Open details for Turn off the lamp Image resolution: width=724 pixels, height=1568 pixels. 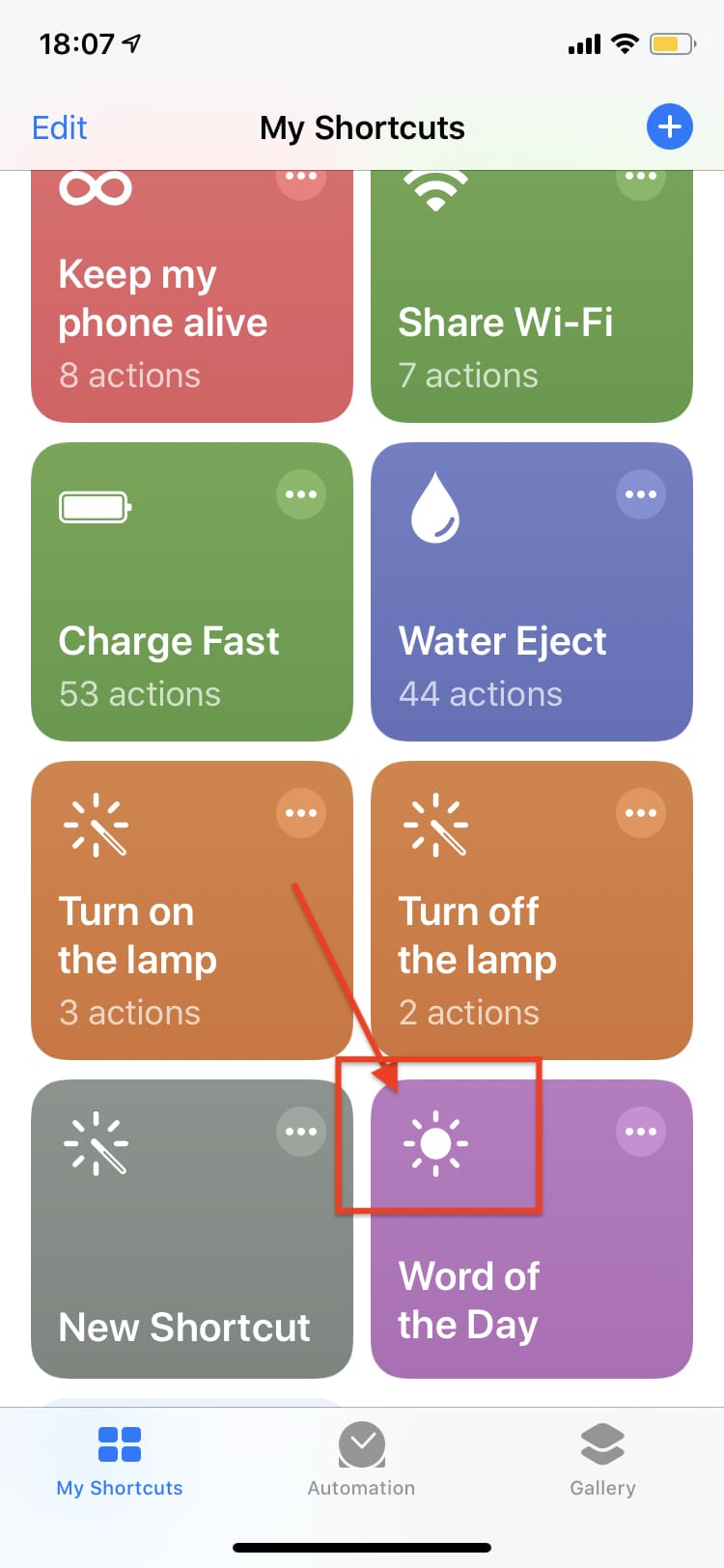click(x=641, y=813)
